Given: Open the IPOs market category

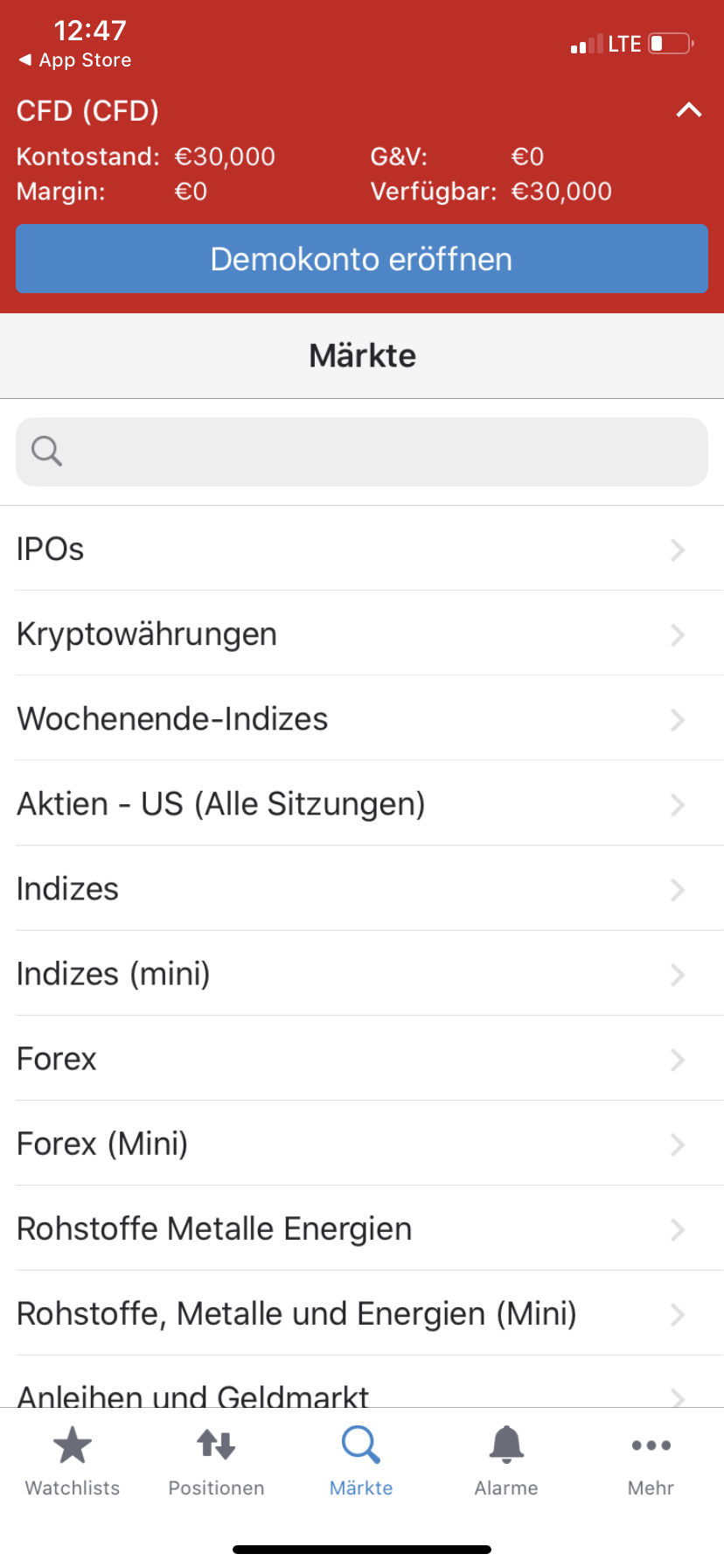Looking at the screenshot, I should coord(362,549).
